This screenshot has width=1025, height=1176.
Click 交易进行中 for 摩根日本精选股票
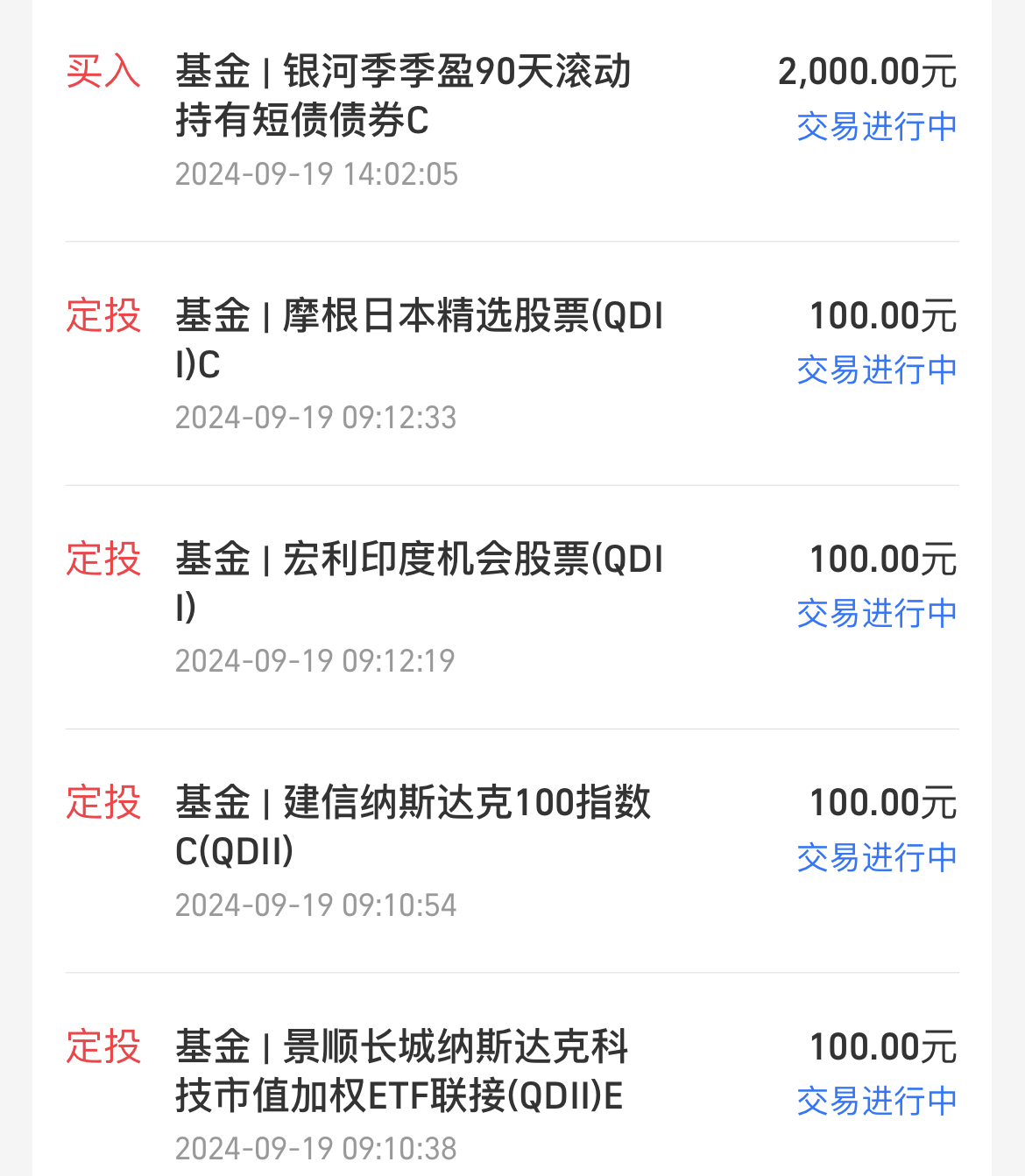click(875, 370)
